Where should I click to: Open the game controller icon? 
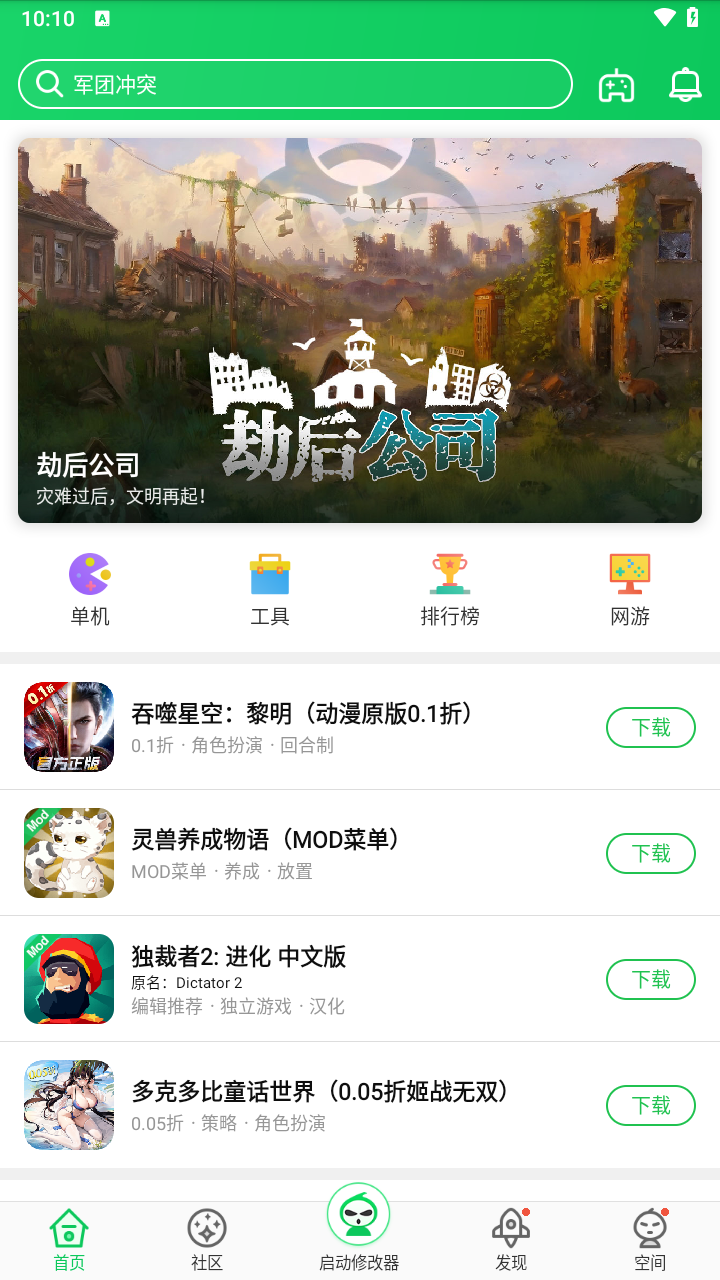click(616, 85)
